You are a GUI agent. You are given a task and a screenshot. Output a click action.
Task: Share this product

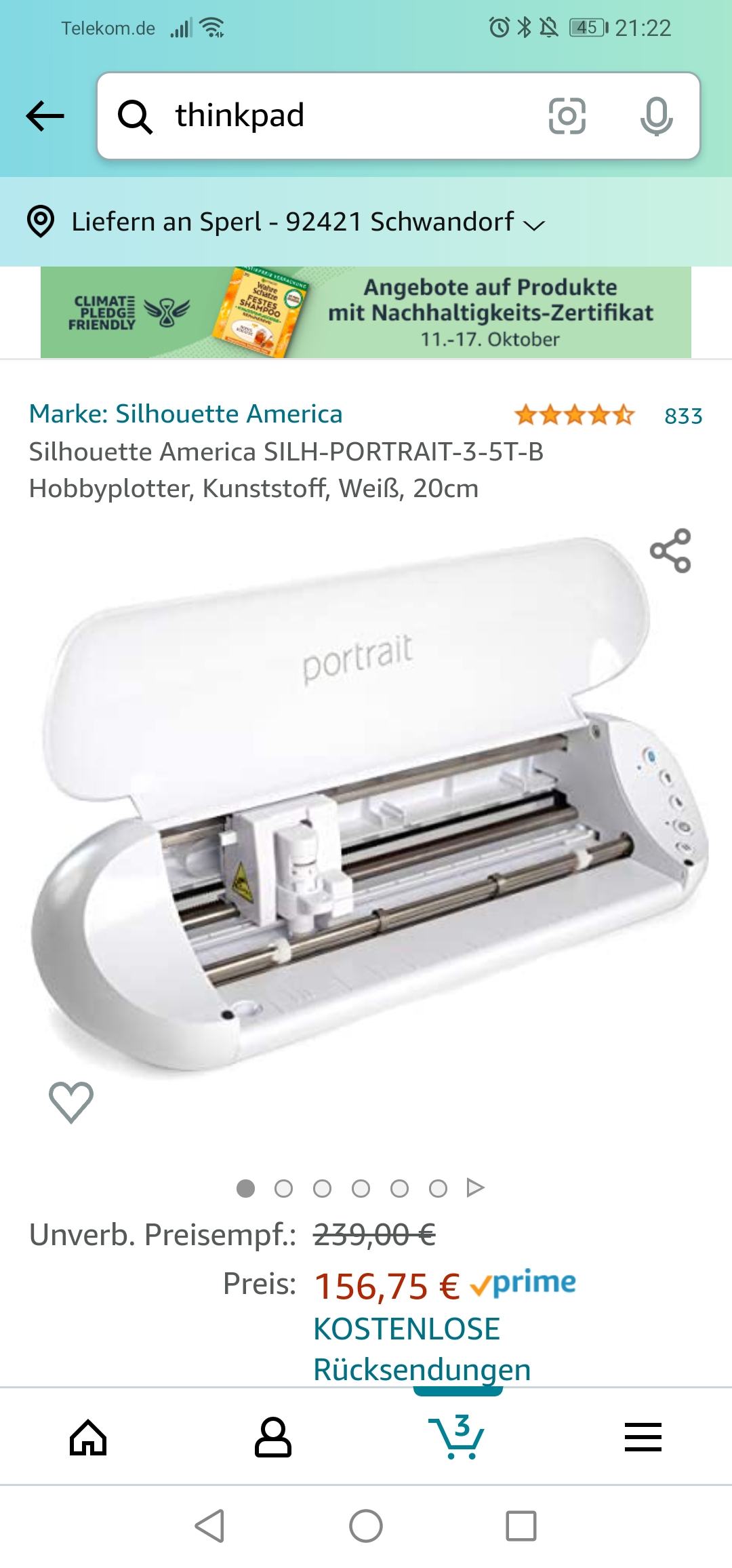[x=670, y=551]
